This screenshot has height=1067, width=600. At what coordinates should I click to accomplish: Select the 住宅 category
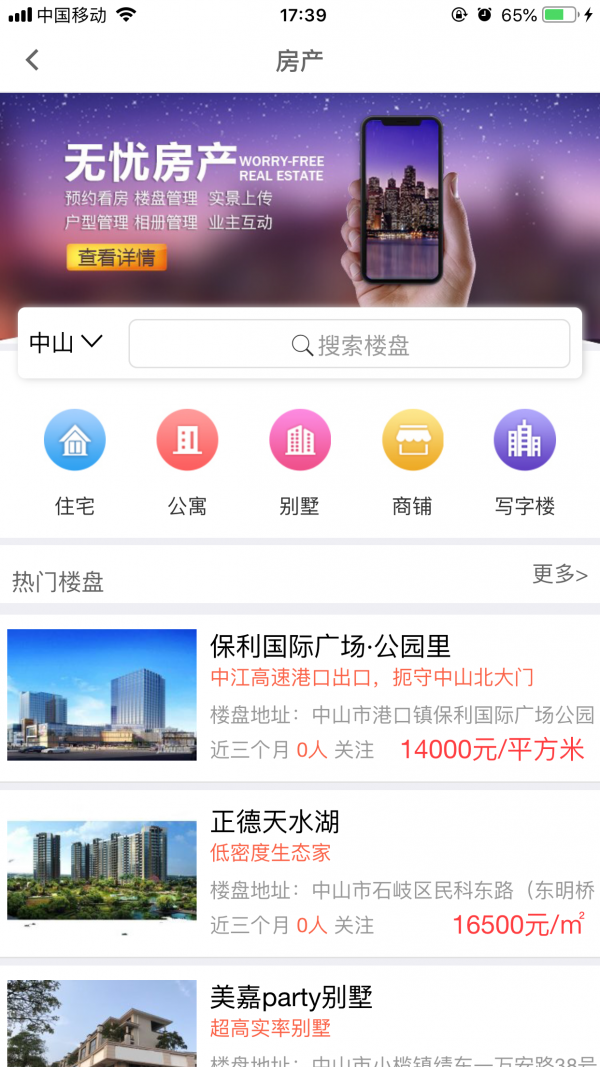(75, 440)
